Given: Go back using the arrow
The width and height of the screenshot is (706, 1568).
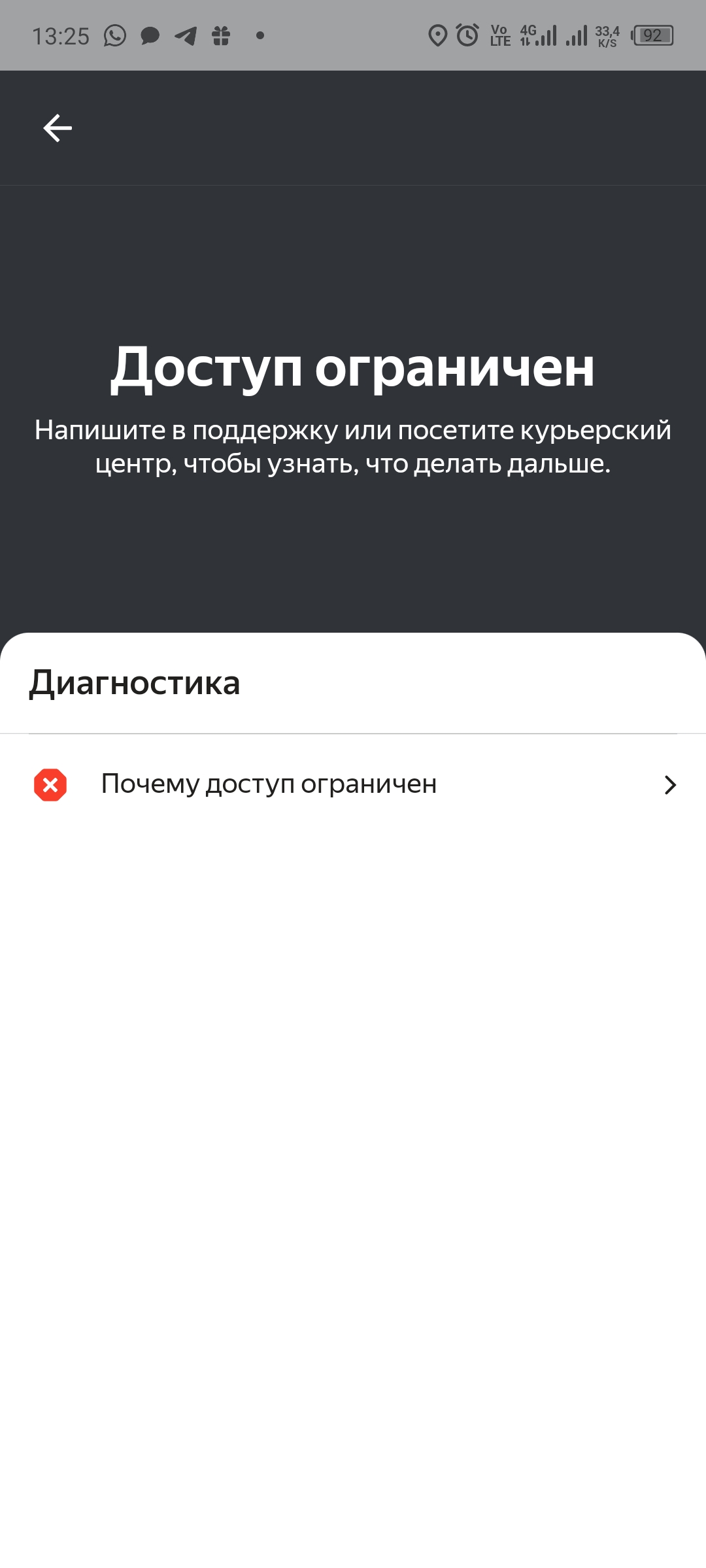Looking at the screenshot, I should pos(58,127).
